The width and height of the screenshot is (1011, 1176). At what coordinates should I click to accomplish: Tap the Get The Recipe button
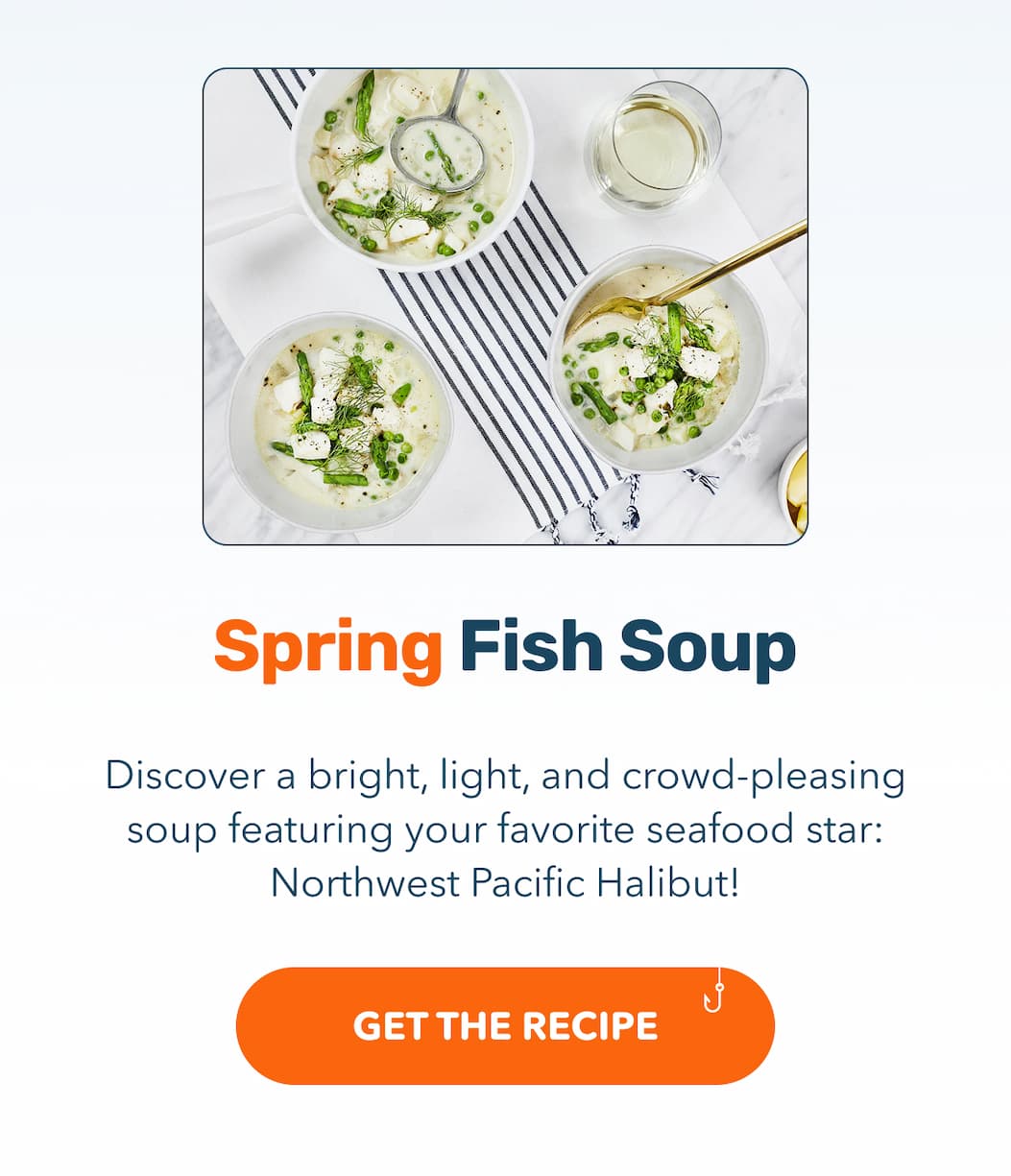click(505, 1025)
